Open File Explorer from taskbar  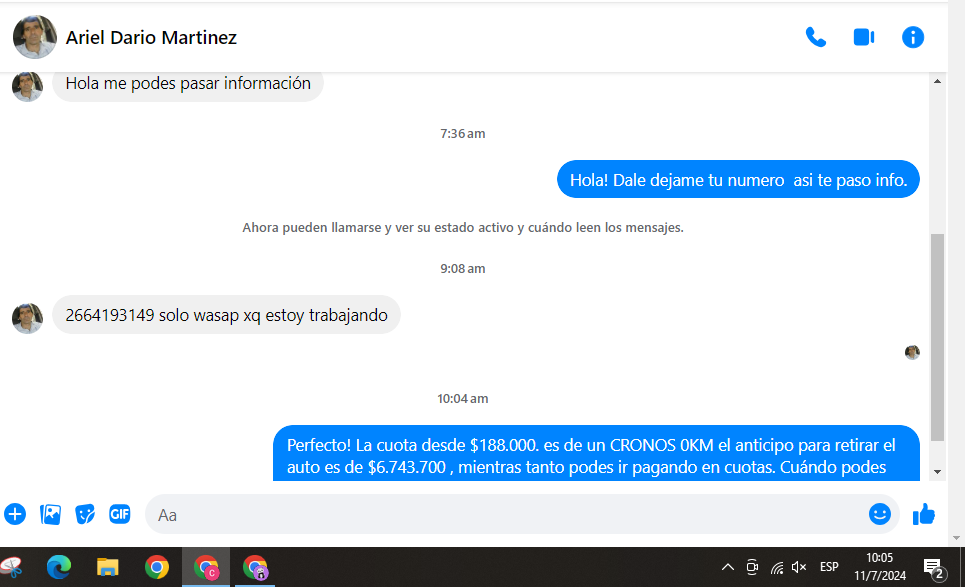pyautogui.click(x=108, y=567)
